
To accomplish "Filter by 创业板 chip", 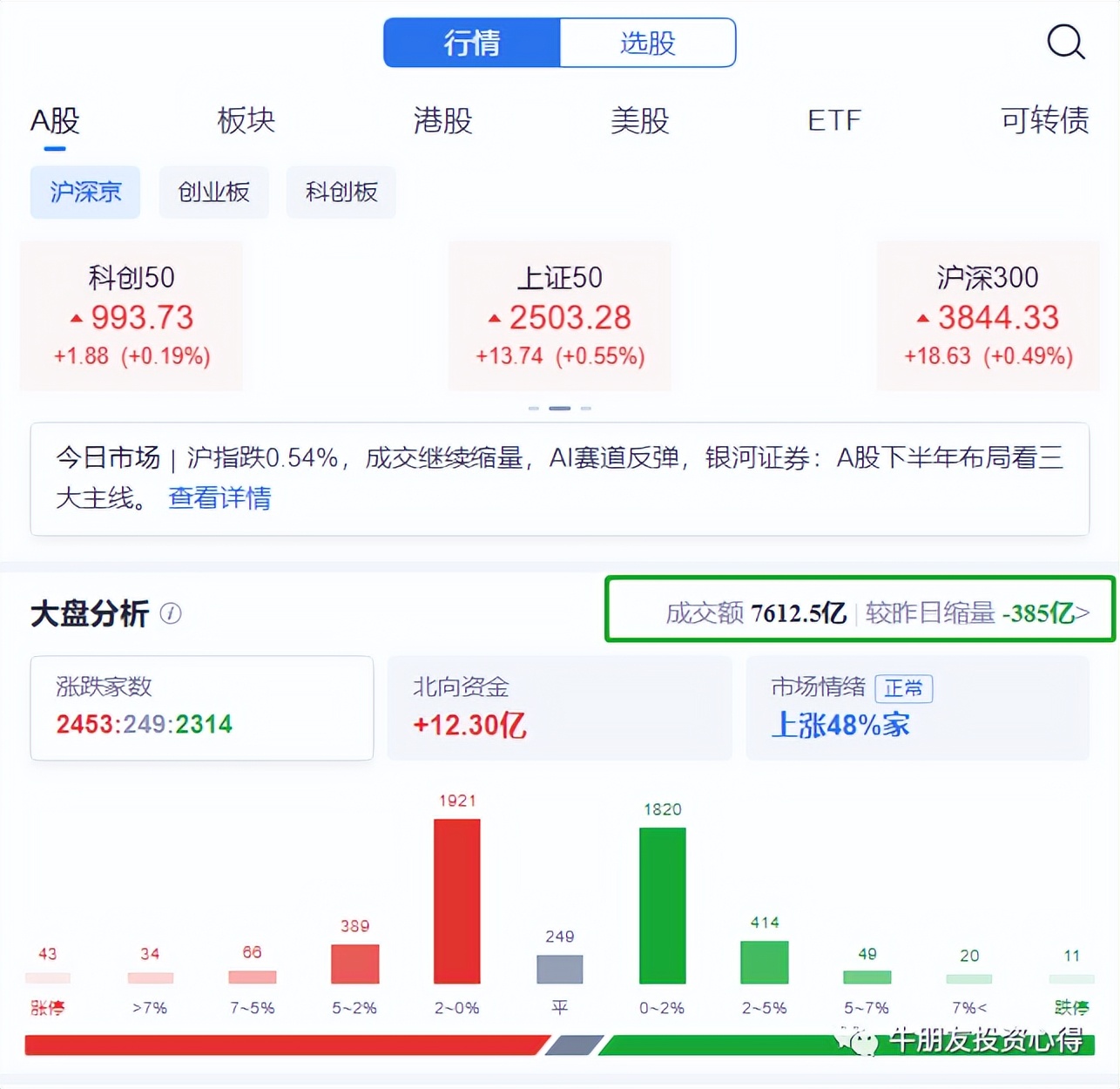I will point(213,192).
